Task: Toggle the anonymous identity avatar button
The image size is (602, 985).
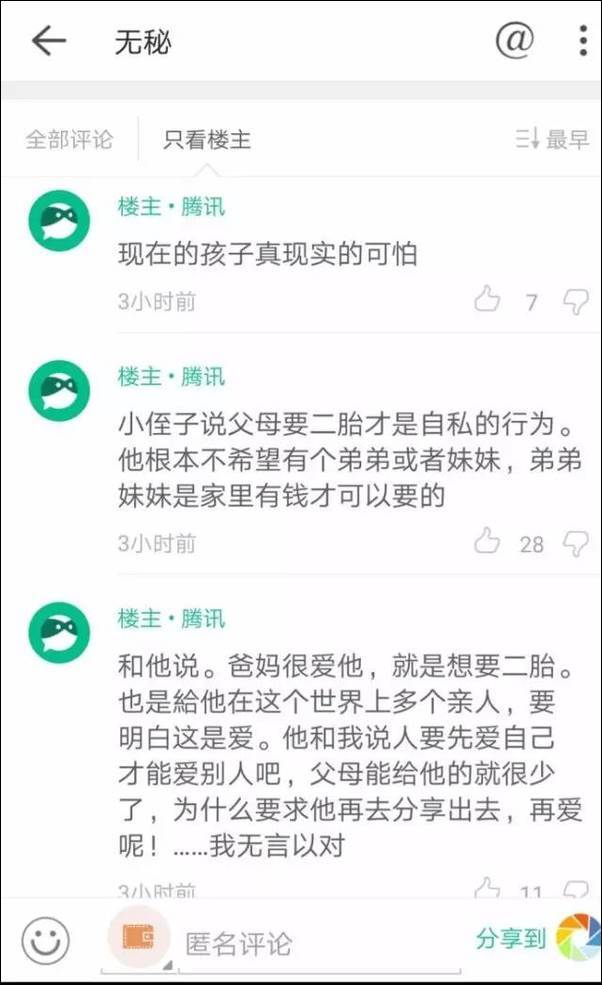Action: 138,938
